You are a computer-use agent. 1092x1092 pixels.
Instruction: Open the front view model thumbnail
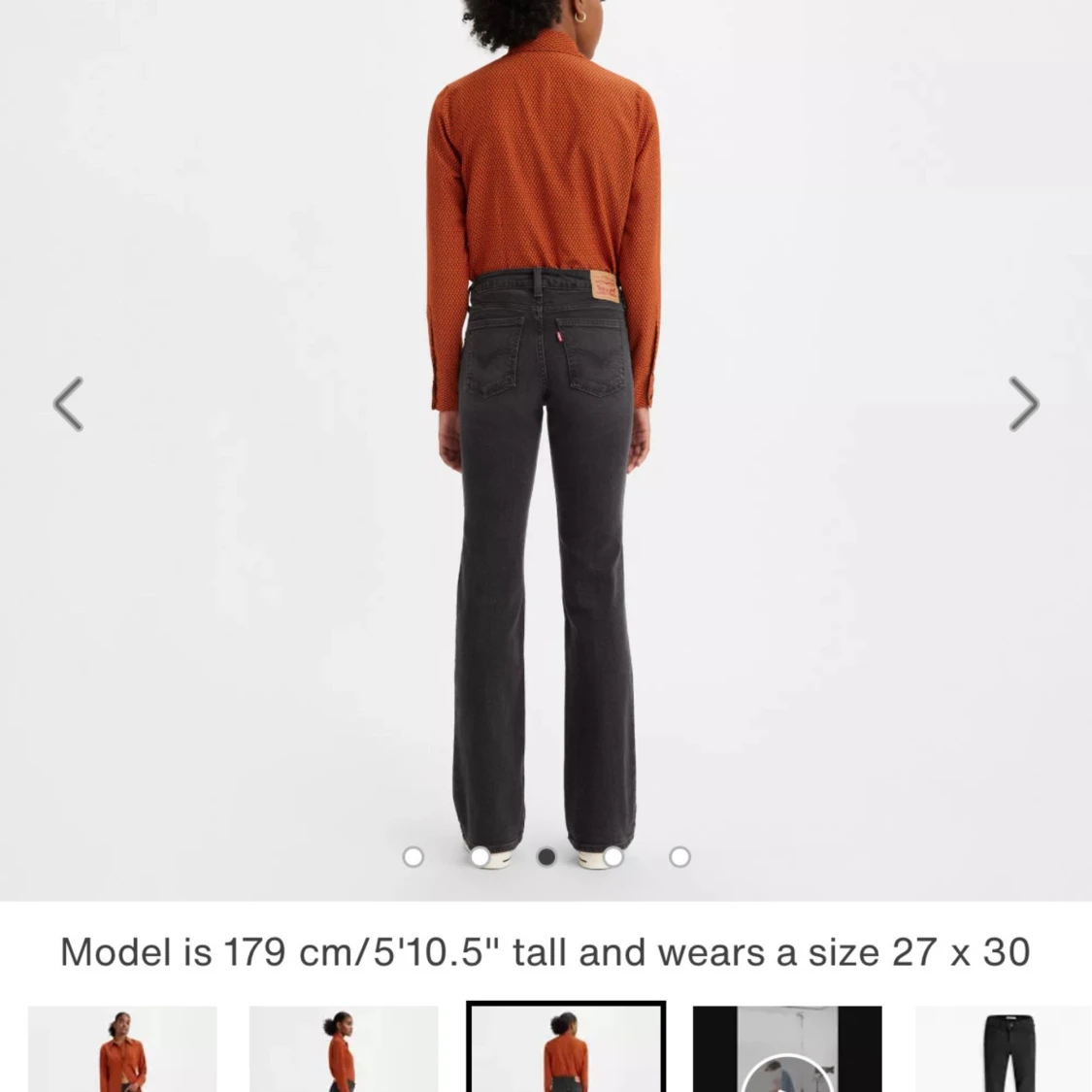[122, 1050]
